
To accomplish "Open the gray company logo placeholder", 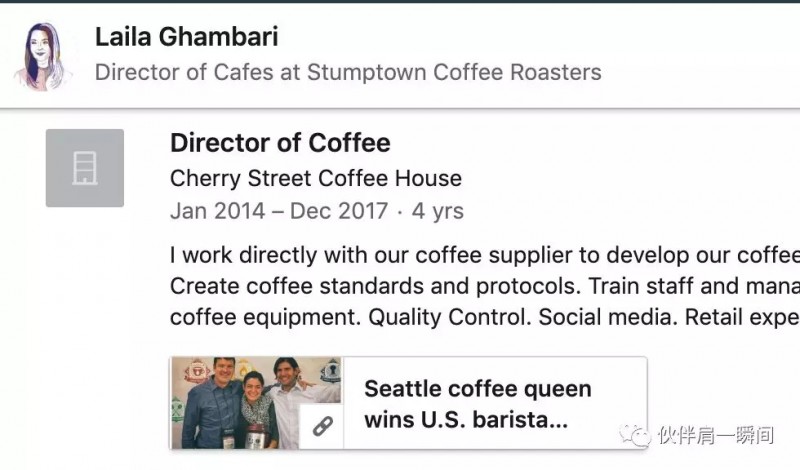I will tap(85, 168).
